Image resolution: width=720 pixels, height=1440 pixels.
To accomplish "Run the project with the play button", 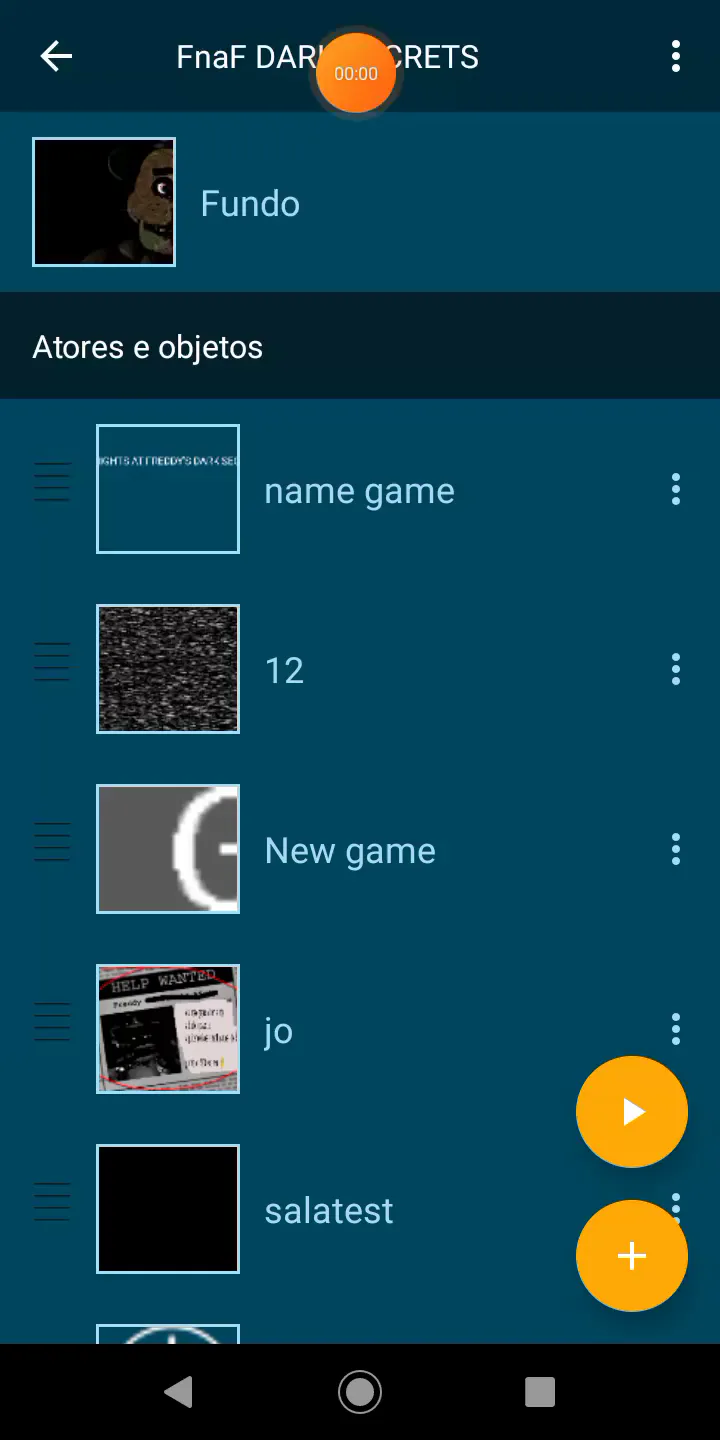I will [x=632, y=1112].
